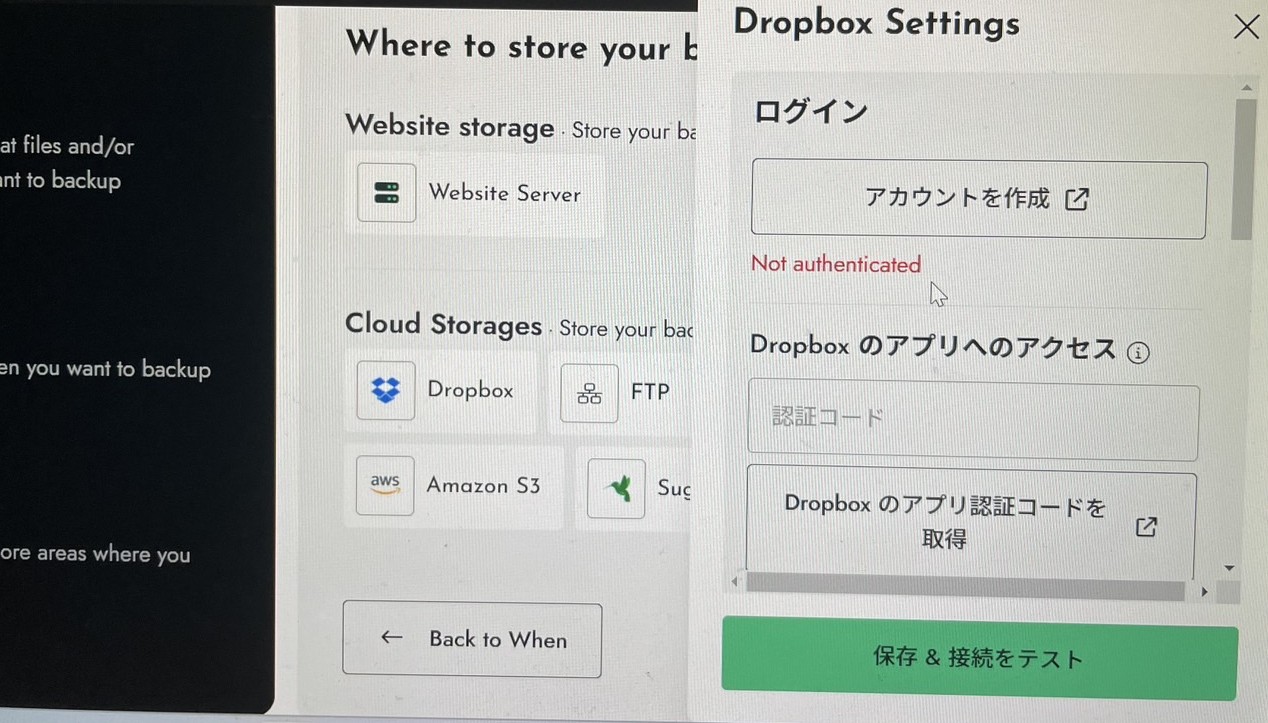Image resolution: width=1268 pixels, height=723 pixels.
Task: Focus the 認証コード input field
Action: point(972,418)
